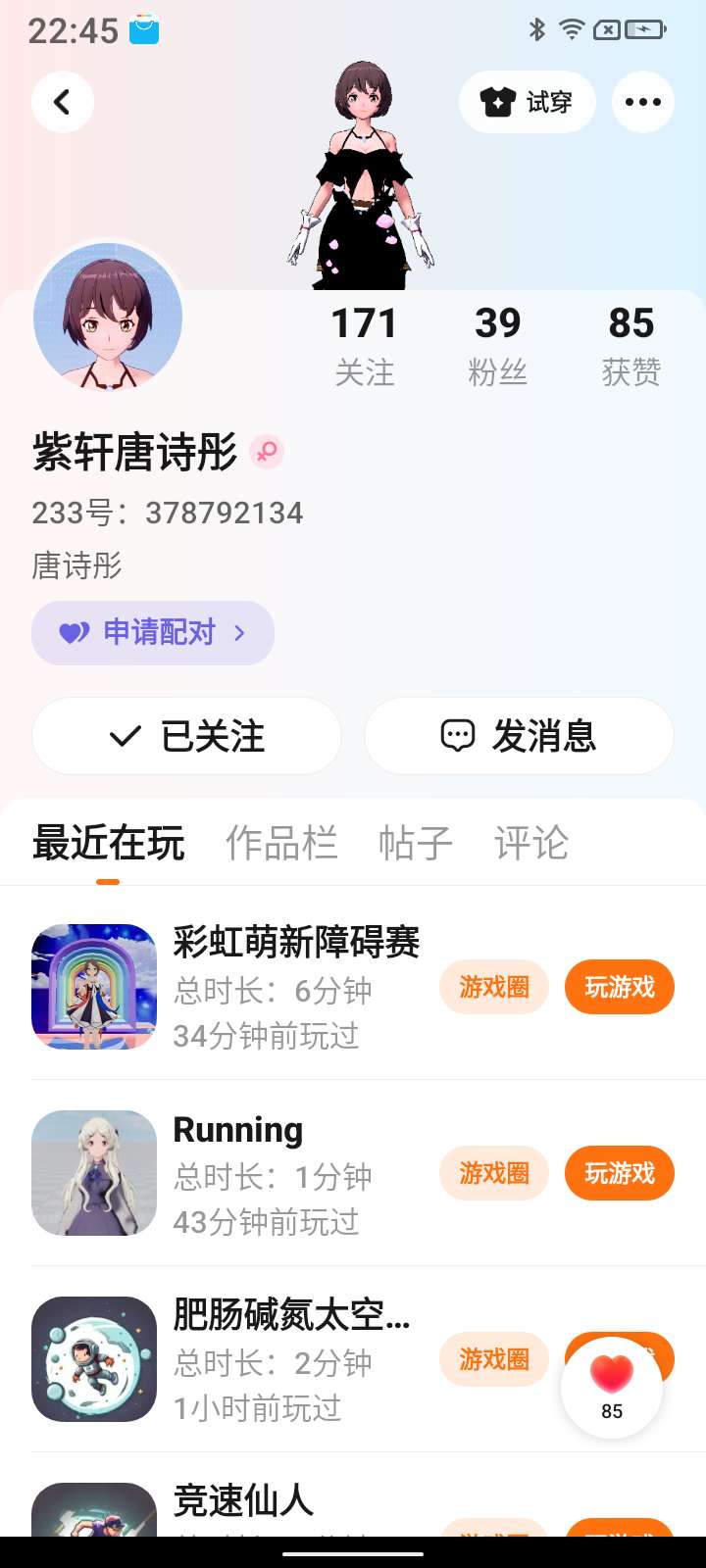This screenshot has width=706, height=1568.
Task: Open 游戏圈 for Running
Action: pyautogui.click(x=493, y=1173)
